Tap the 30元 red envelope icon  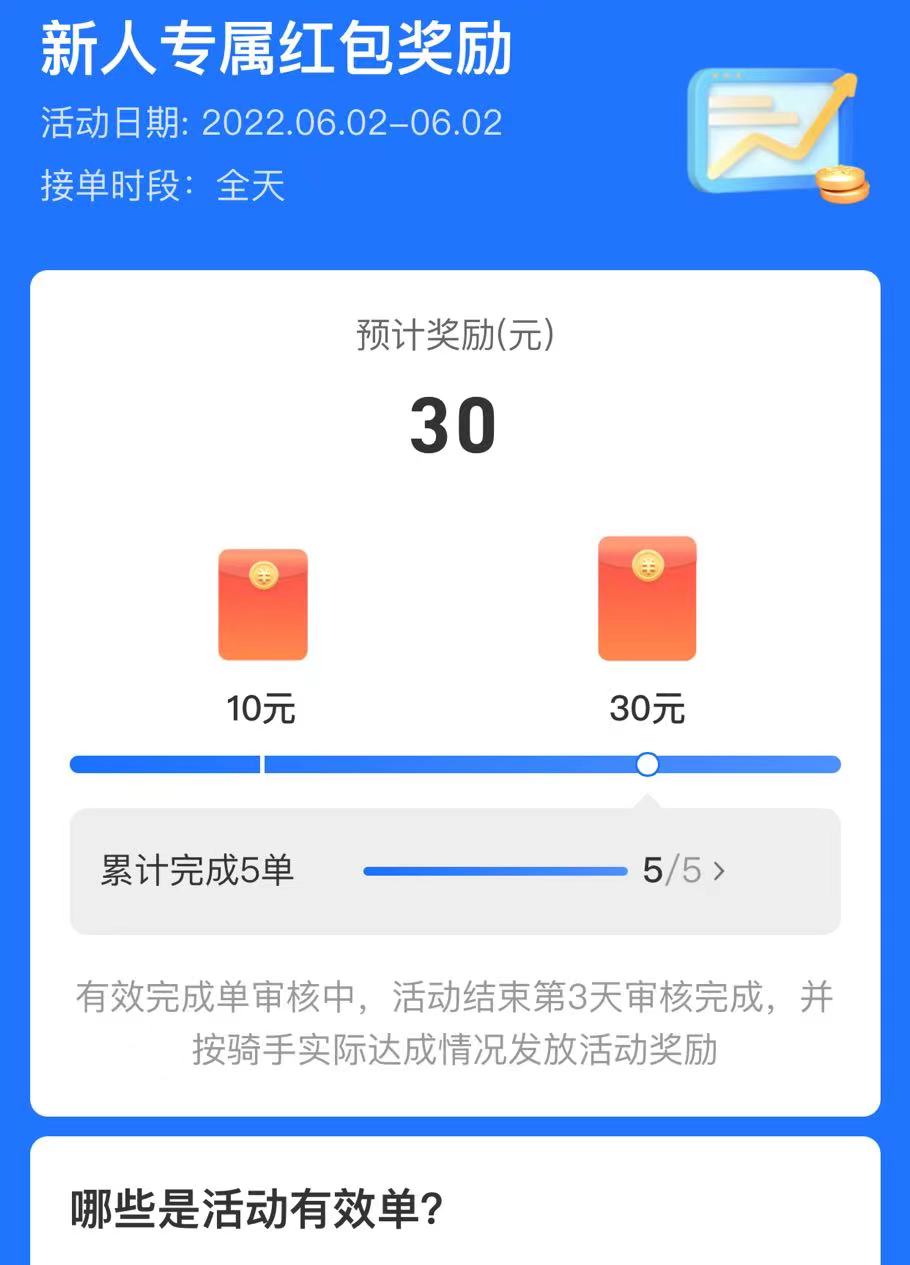point(646,598)
